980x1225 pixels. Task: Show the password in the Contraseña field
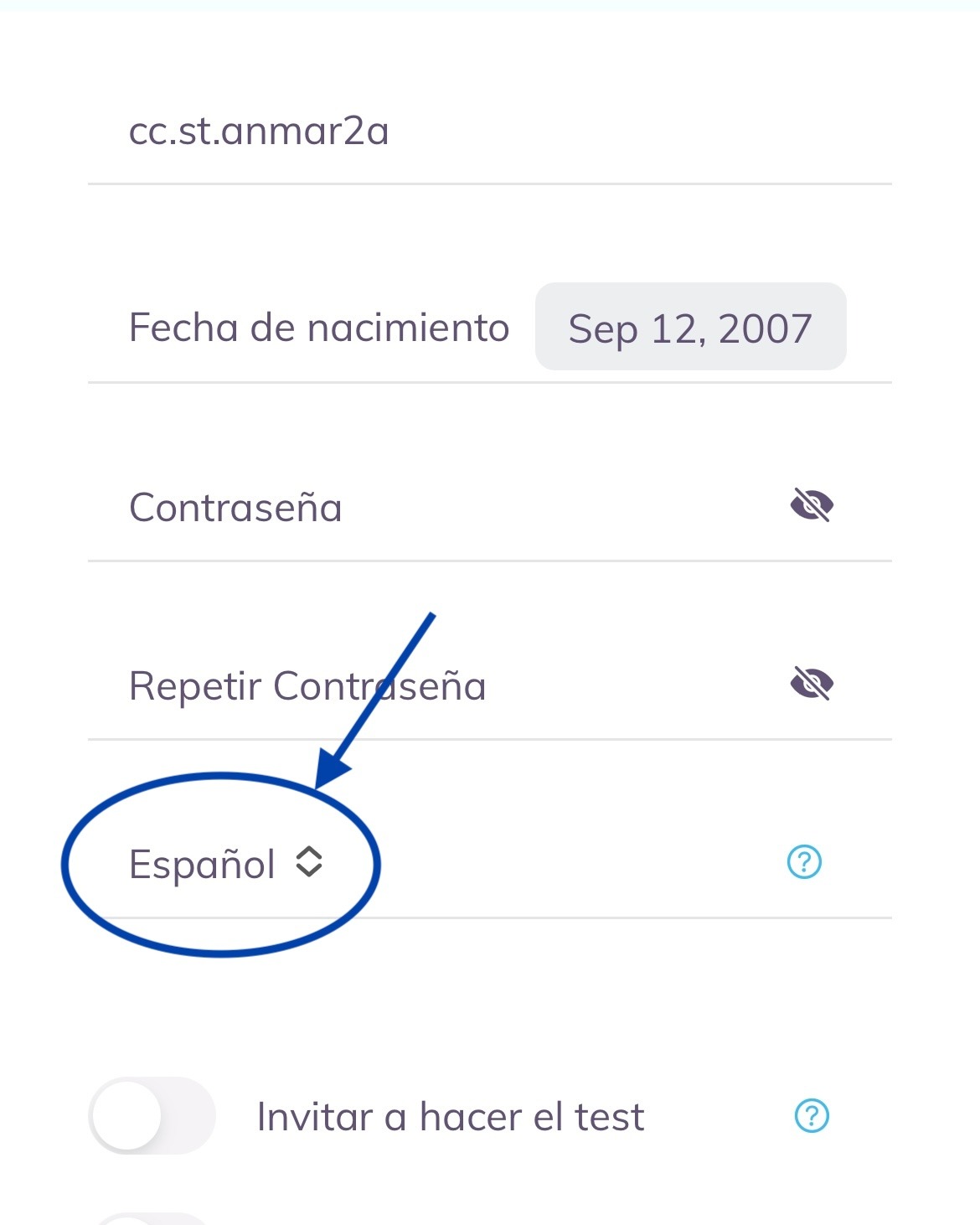[x=811, y=505]
